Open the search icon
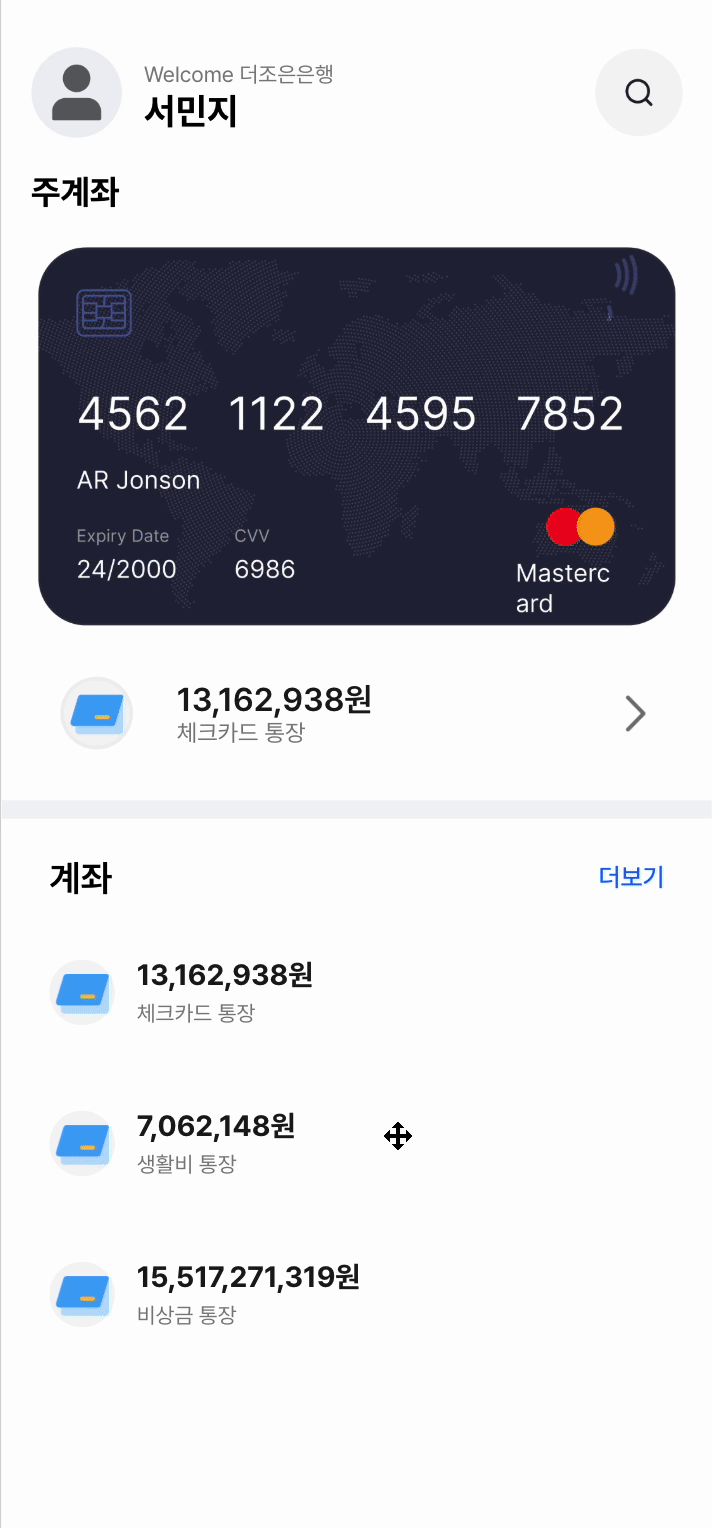712x1528 pixels. [638, 93]
